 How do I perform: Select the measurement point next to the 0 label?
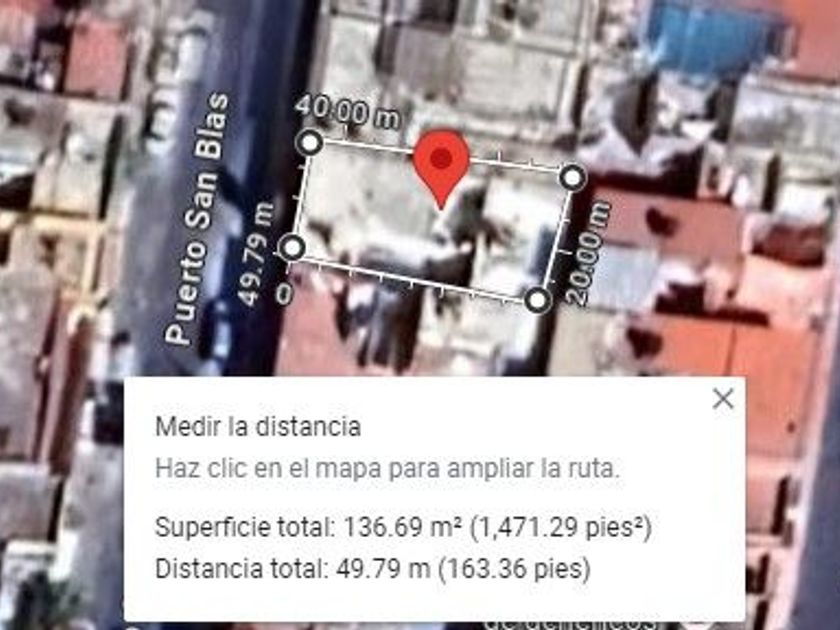(292, 248)
